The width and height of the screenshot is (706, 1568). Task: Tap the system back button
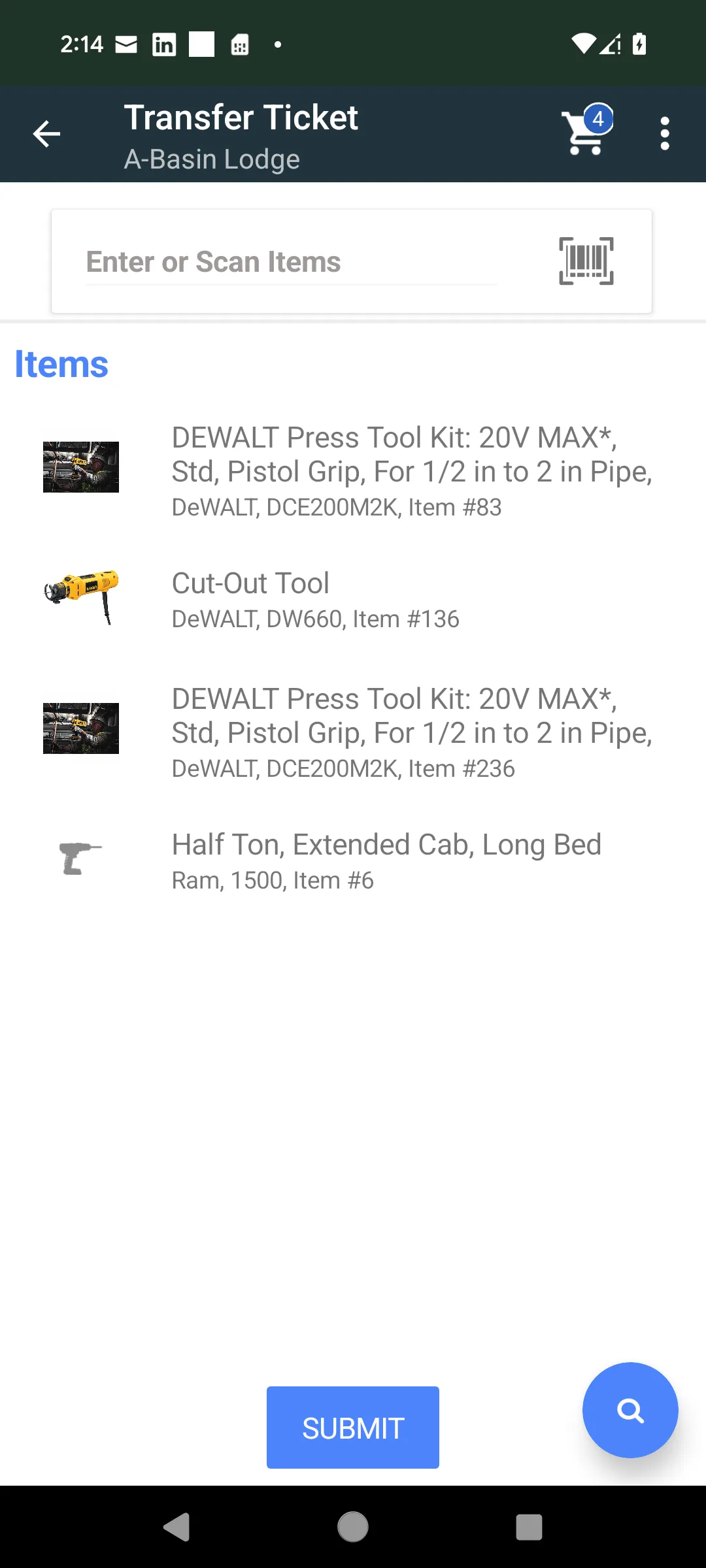point(176,1527)
